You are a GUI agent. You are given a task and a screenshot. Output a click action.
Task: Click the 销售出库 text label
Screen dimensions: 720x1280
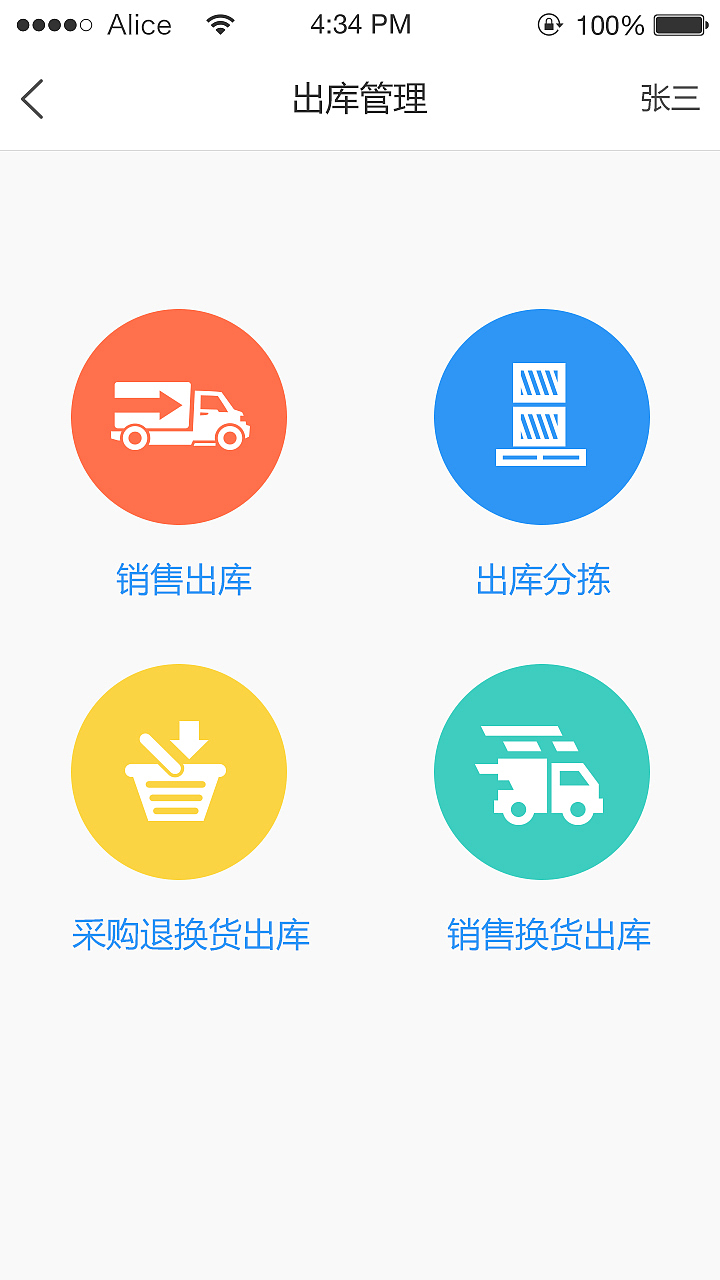(x=186, y=579)
